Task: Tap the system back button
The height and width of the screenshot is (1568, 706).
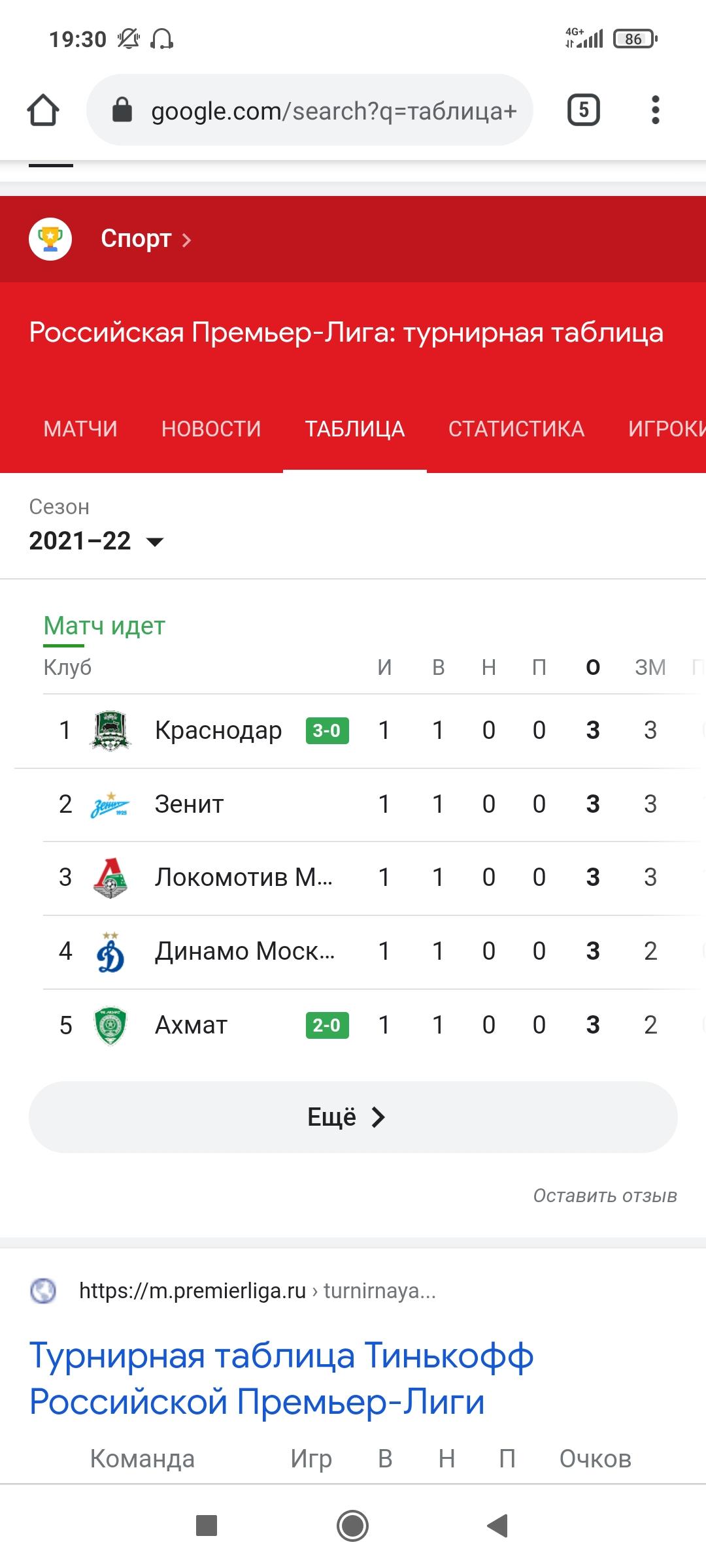Action: 497,1526
